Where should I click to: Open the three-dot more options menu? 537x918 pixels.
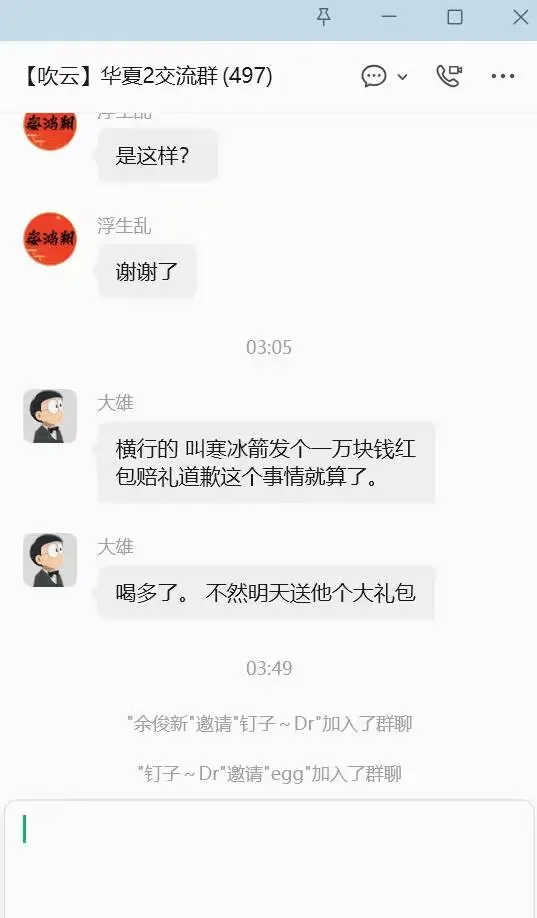(x=503, y=76)
